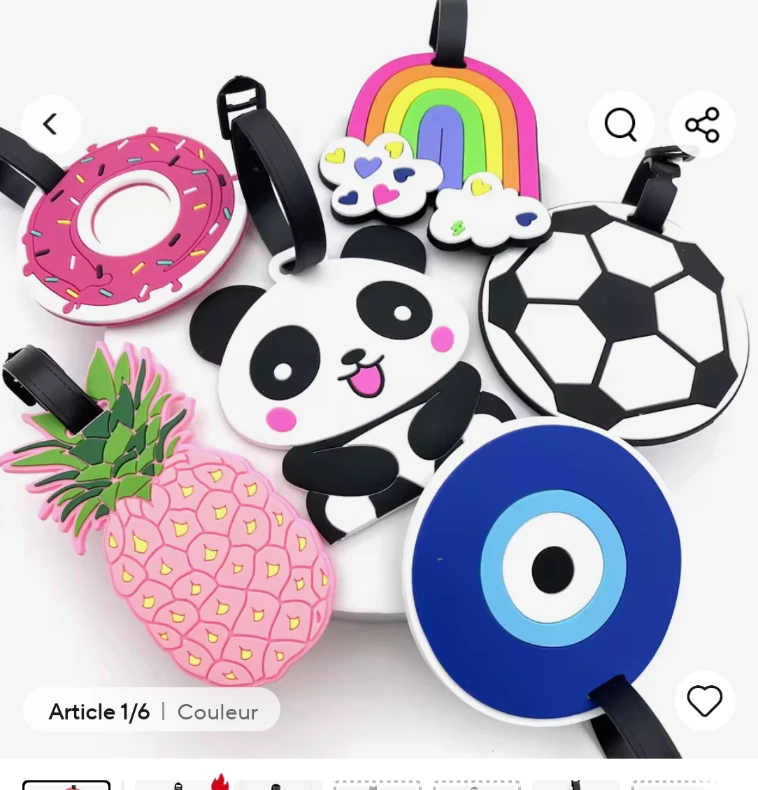Go back using the arrow icon
Image resolution: width=758 pixels, height=790 pixels.
pos(51,125)
